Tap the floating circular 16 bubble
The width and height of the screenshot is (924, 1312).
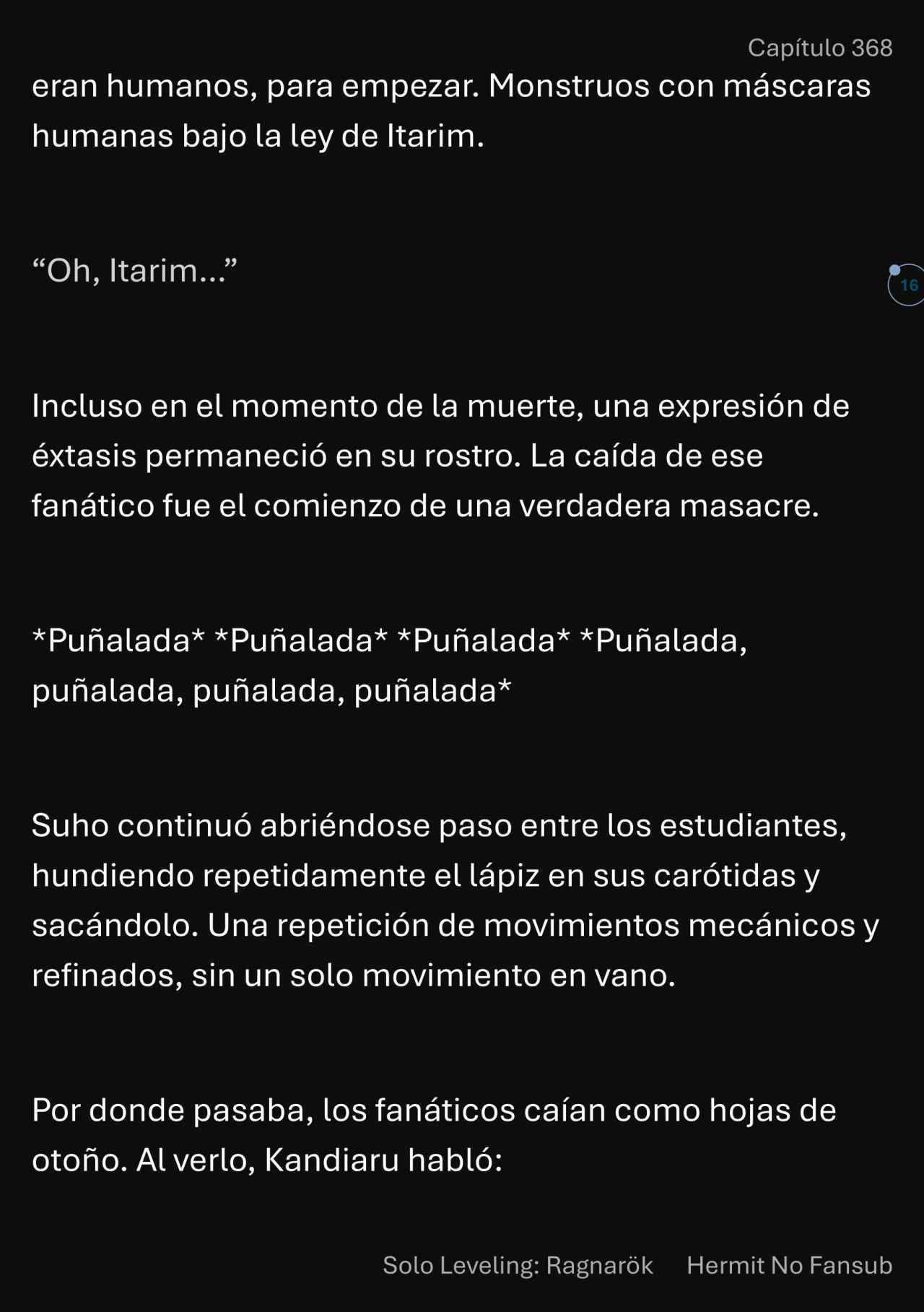point(907,285)
